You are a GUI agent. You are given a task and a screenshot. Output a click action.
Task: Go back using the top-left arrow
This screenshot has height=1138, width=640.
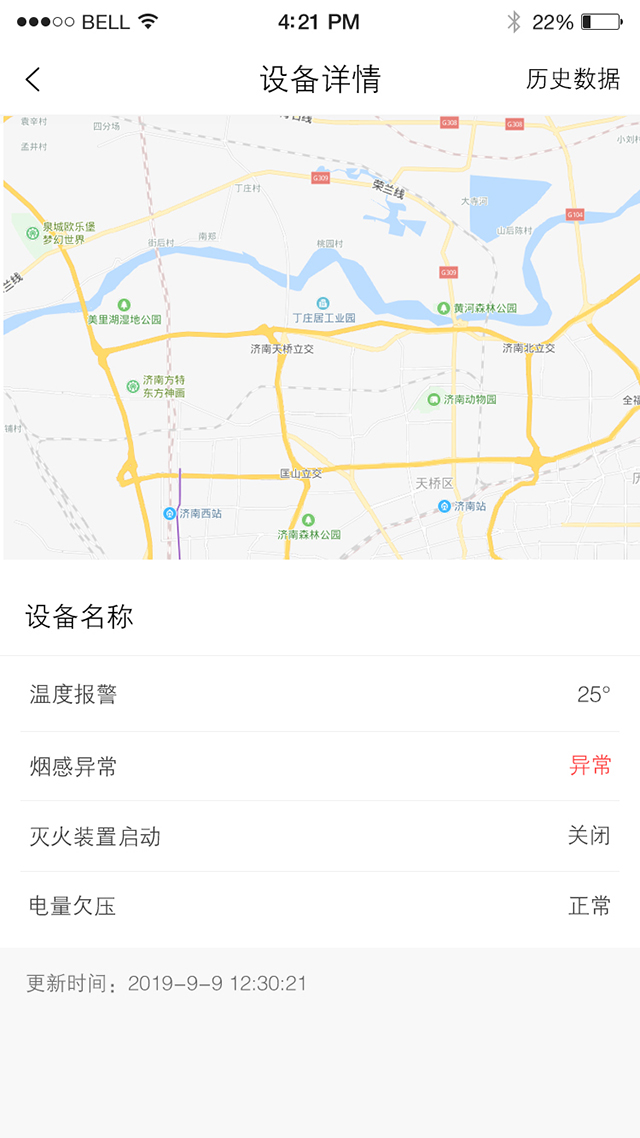point(33,79)
